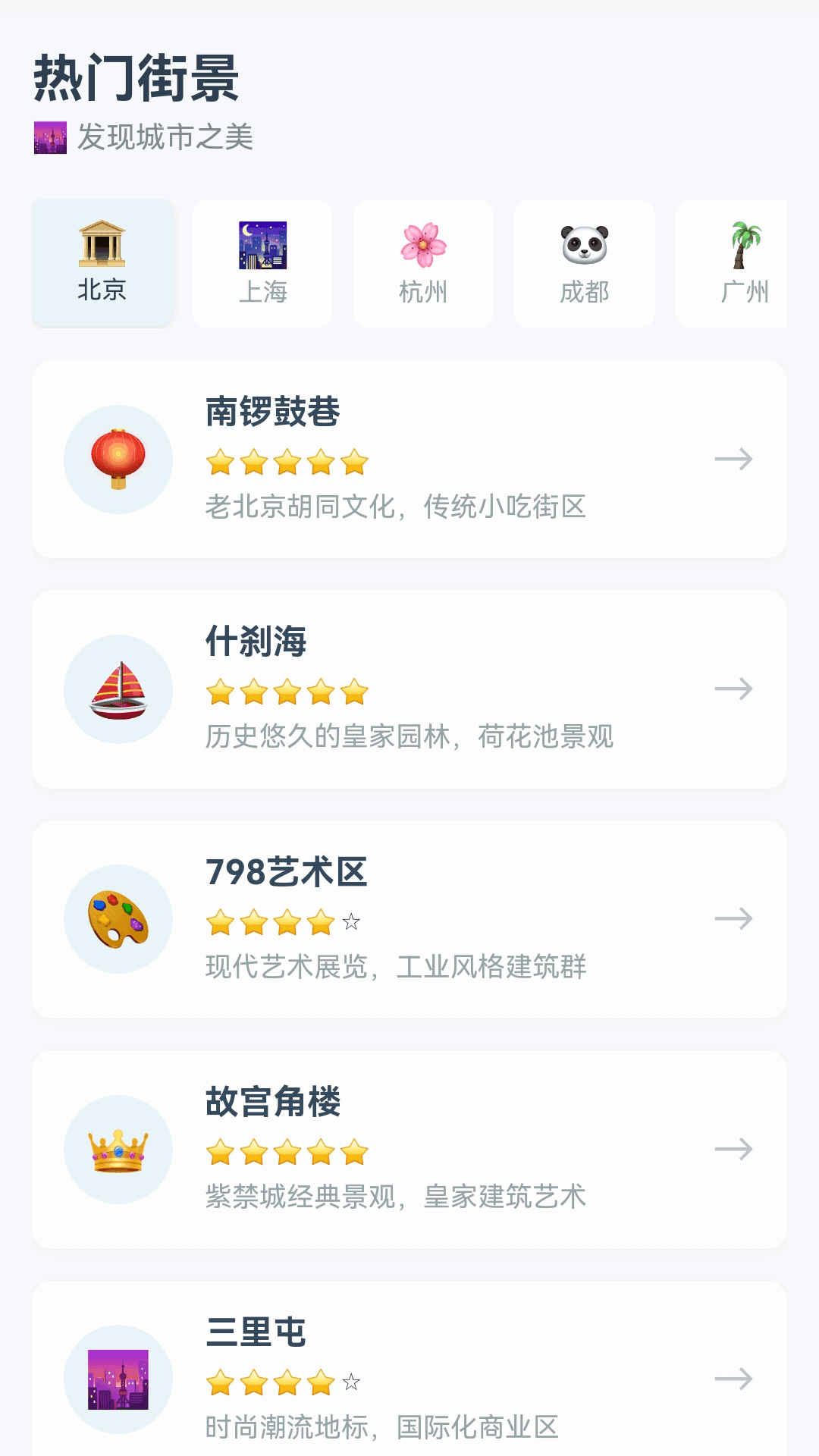The height and width of the screenshot is (1456, 819).
Task: Open the 故宫角楼 card
Action: coord(409,1150)
